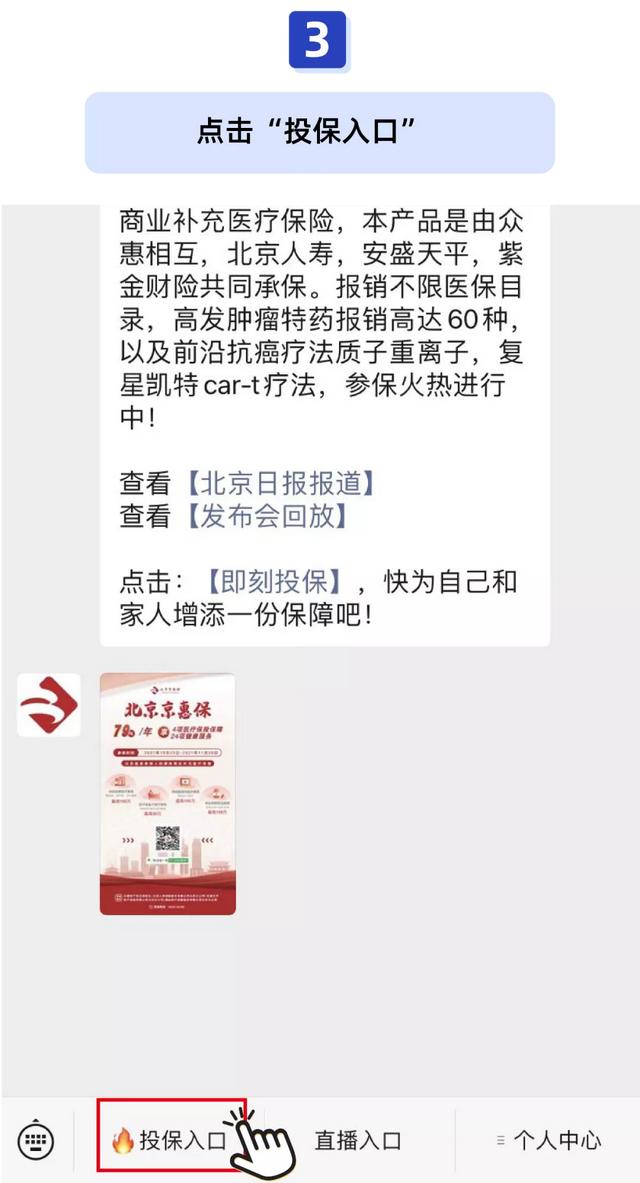Open the 直播入口 menu
This screenshot has height=1183, width=640.
coord(358,1140)
